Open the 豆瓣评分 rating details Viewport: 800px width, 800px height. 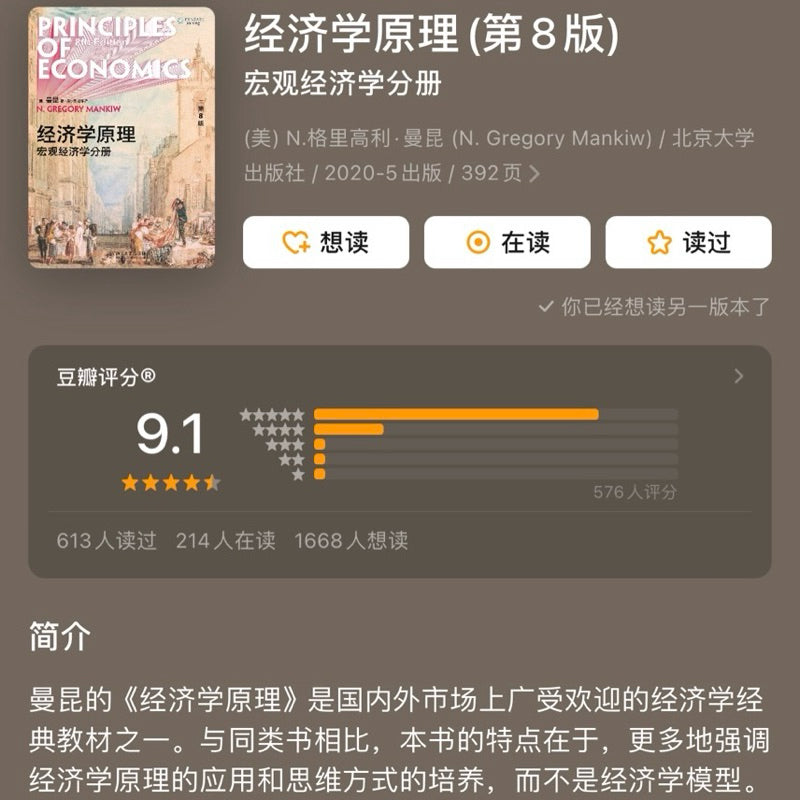738,377
